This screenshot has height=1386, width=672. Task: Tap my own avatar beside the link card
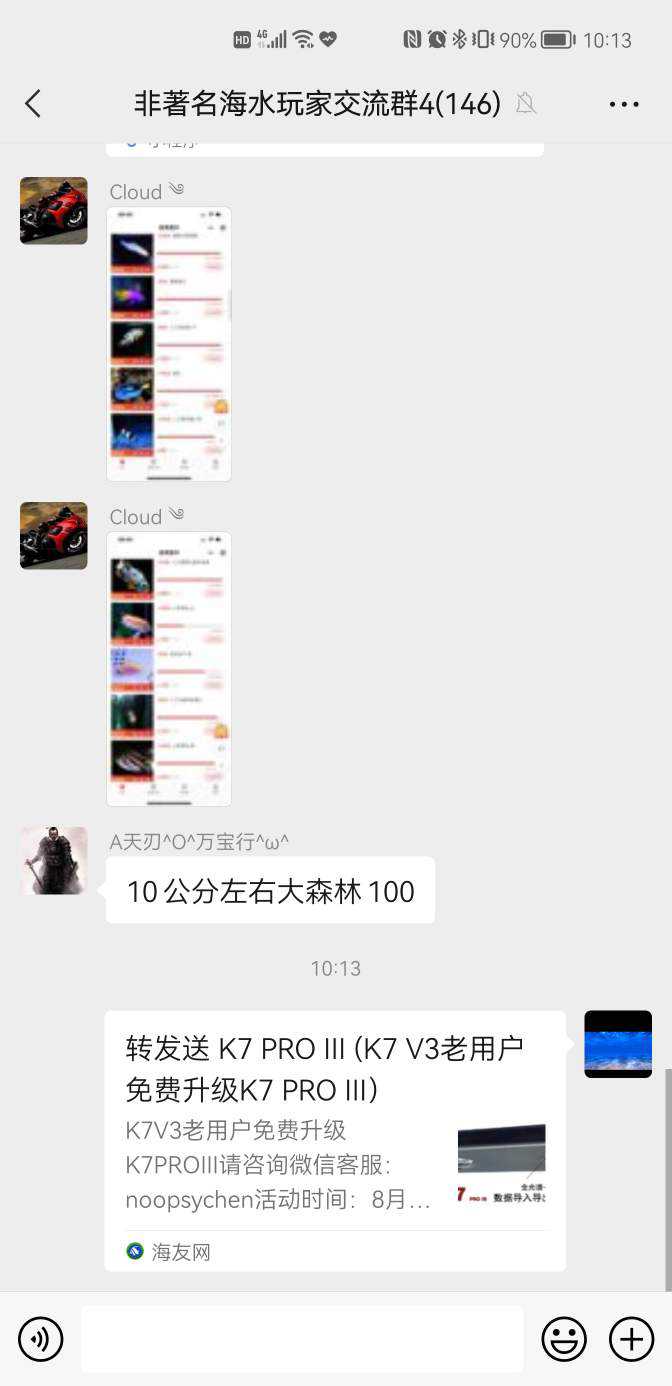(x=617, y=1044)
